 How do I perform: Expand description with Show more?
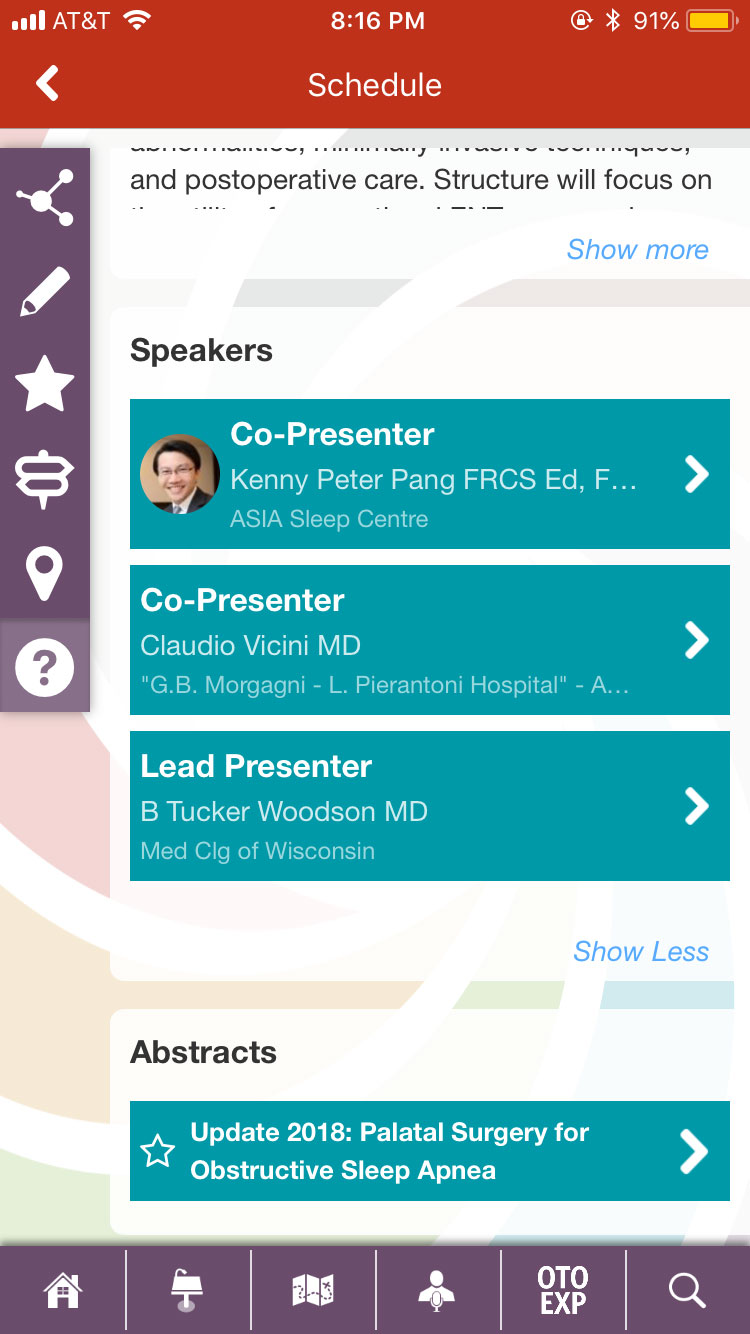637,249
